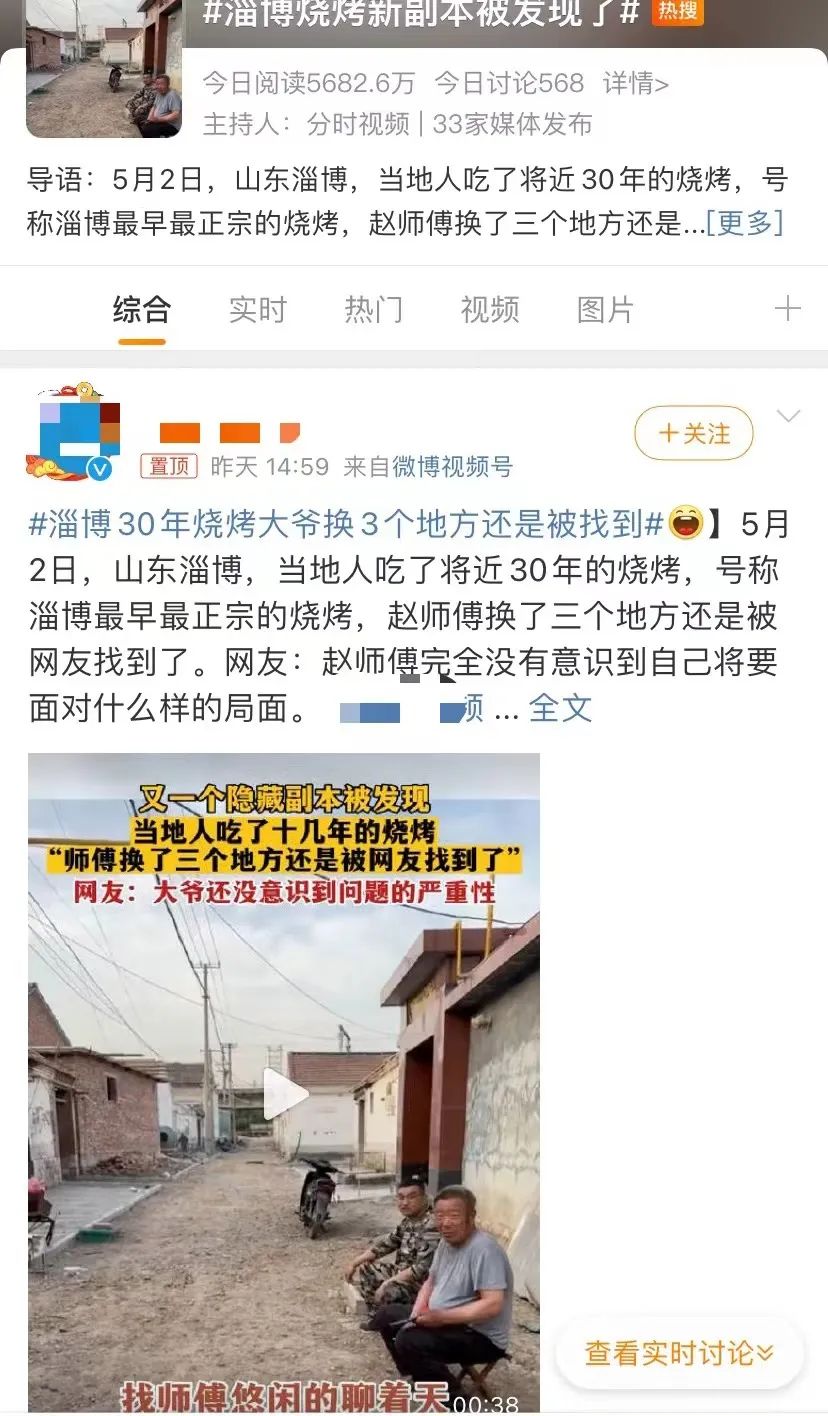Image resolution: width=828 pixels, height=1416 pixels.
Task: Switch to the 综合 tab
Action: point(141,309)
